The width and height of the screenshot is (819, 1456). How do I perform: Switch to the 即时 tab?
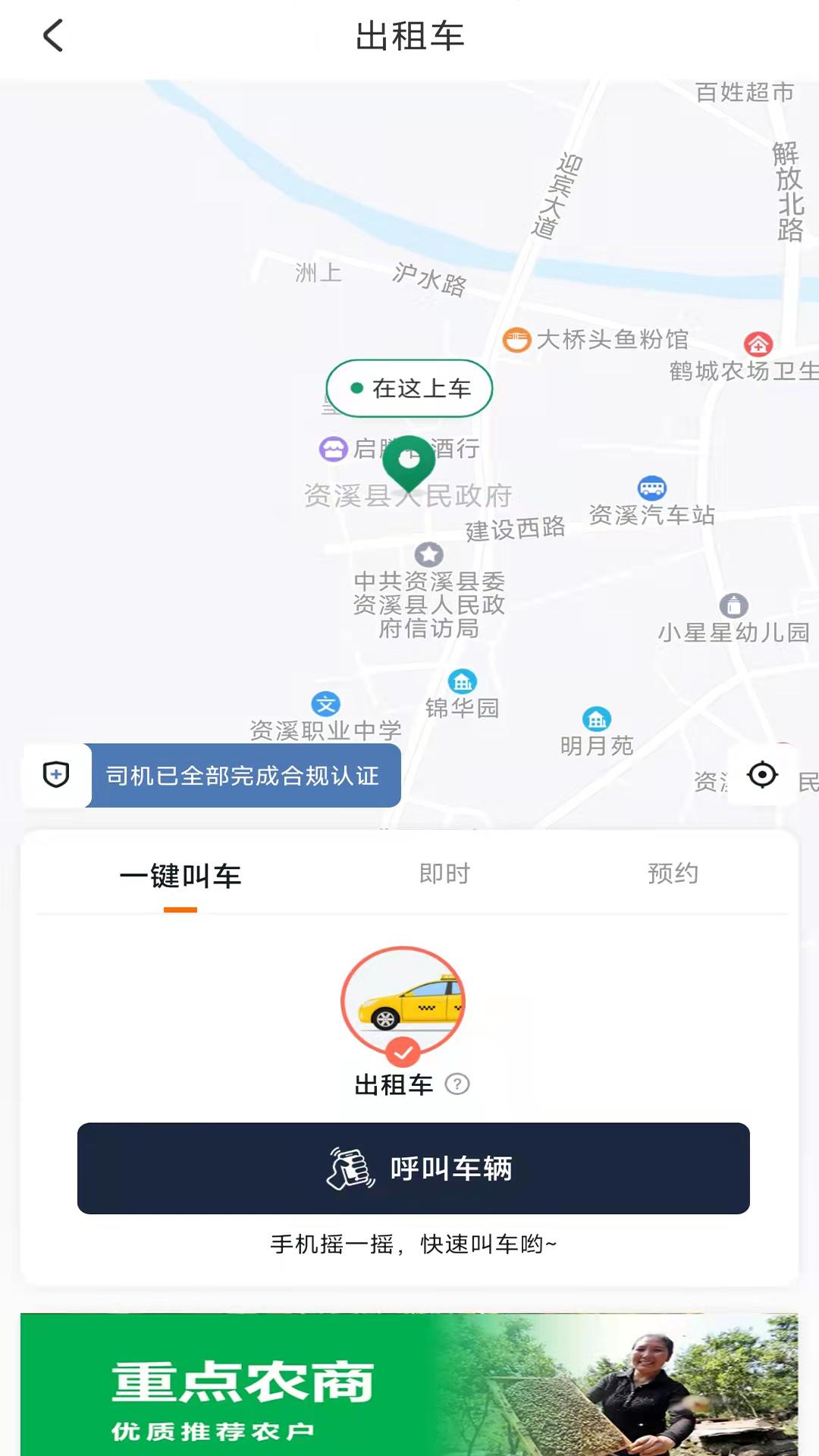445,874
